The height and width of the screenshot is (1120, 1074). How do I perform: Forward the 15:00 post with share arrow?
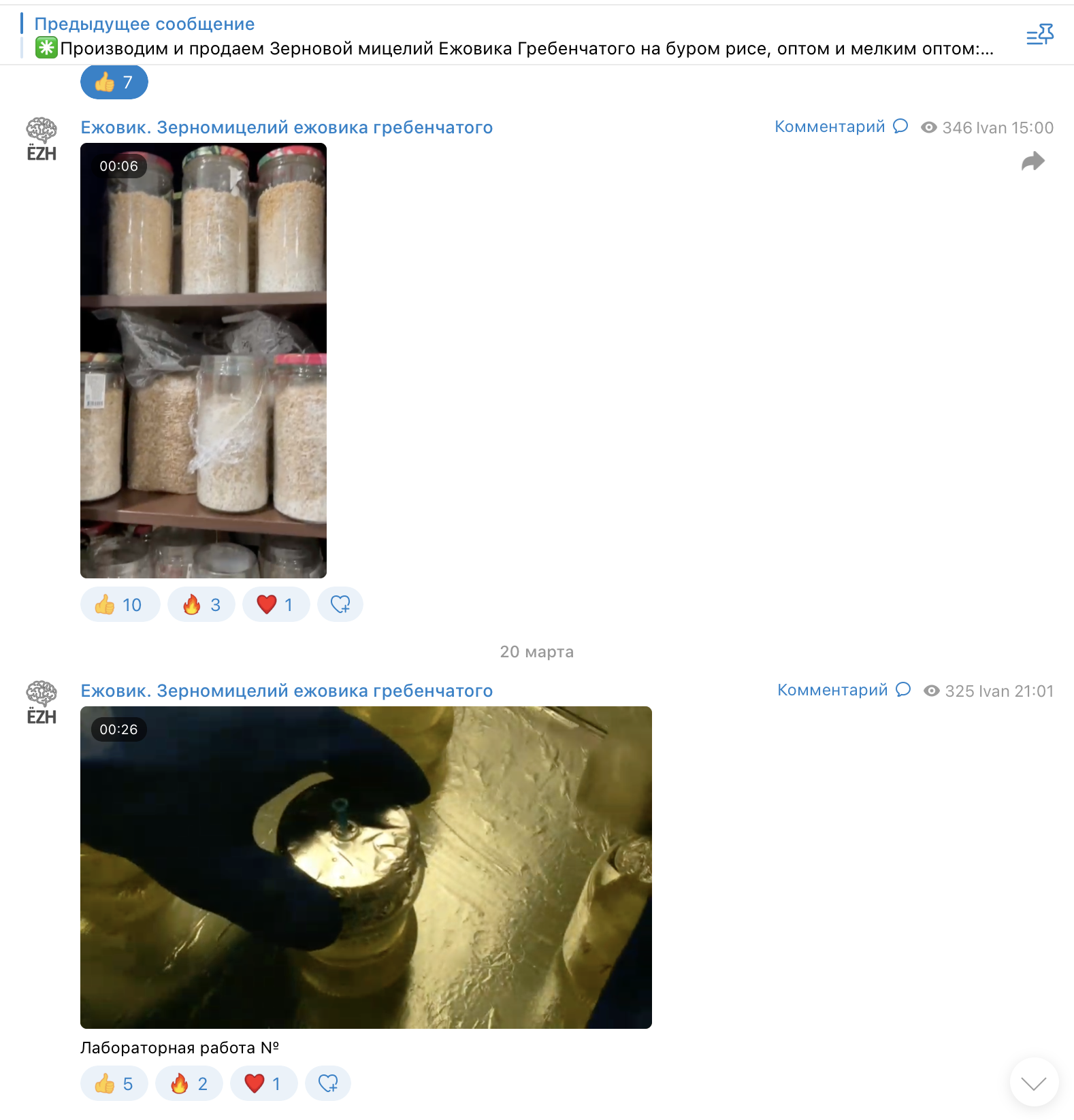pos(1032,161)
